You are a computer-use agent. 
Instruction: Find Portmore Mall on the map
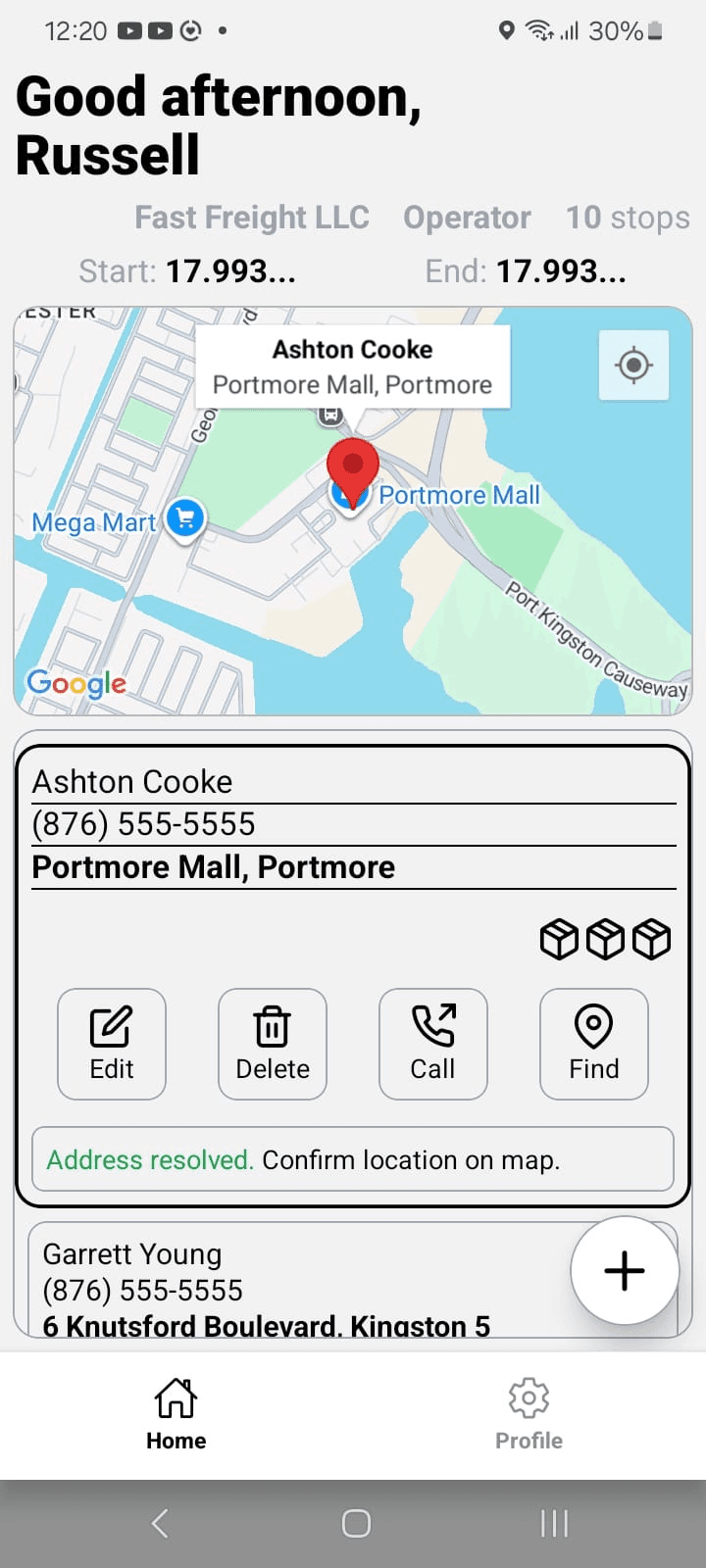point(593,1044)
